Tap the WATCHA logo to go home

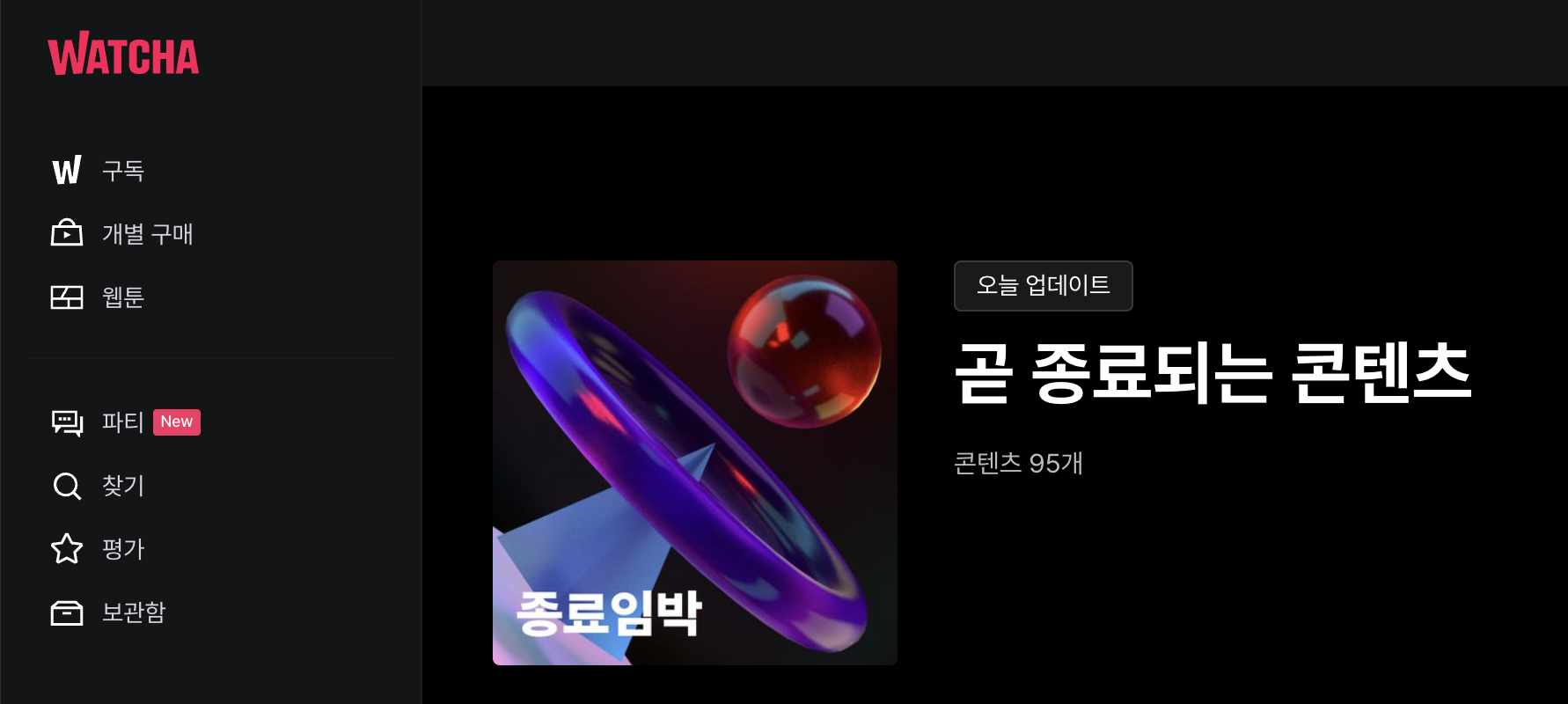click(x=123, y=55)
